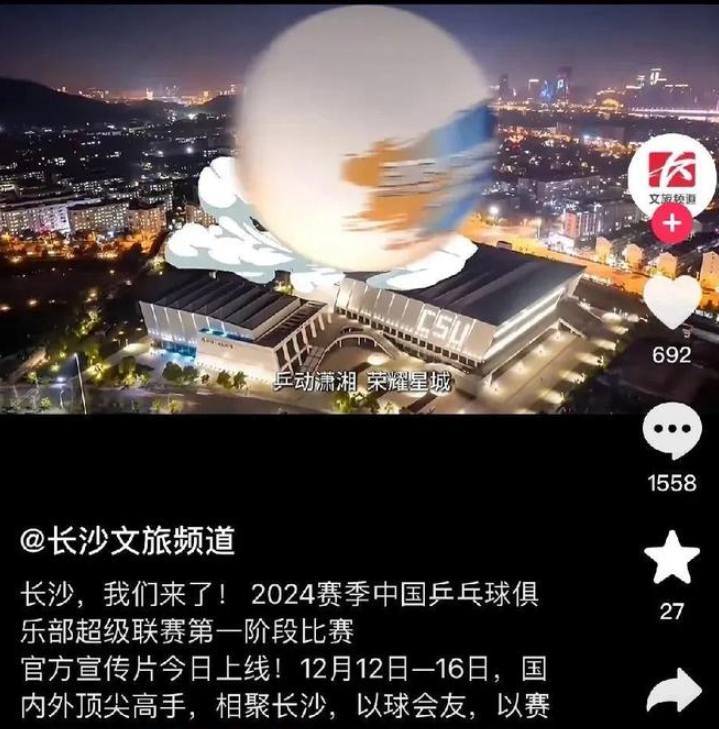Open the @长沙文旅频道 username link

[x=128, y=541]
